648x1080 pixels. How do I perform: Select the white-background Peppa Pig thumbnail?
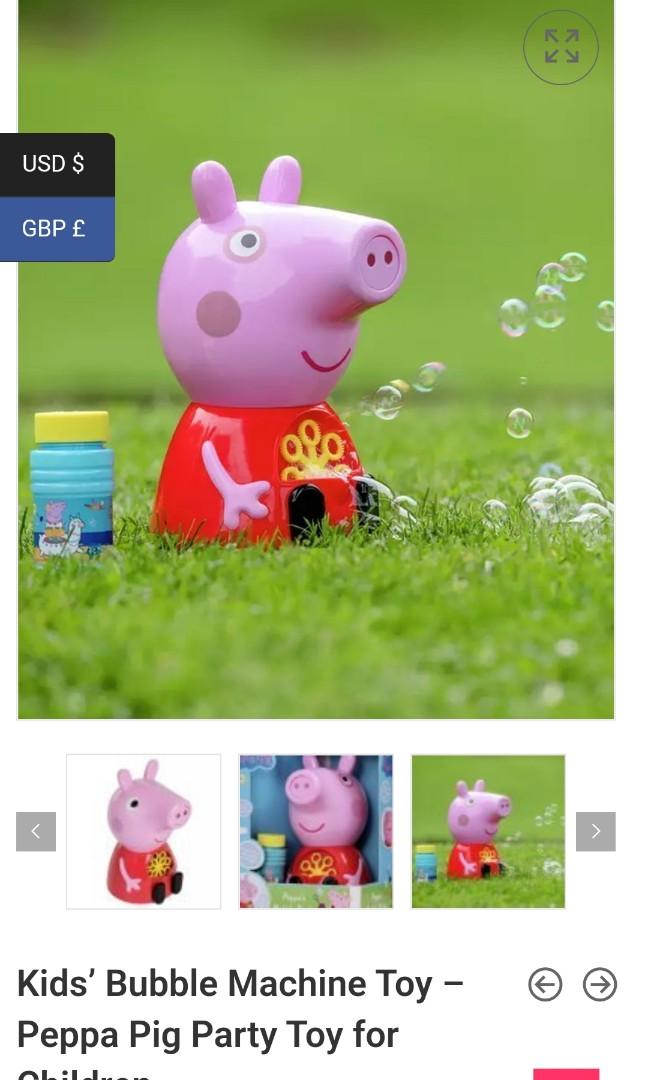[144, 831]
